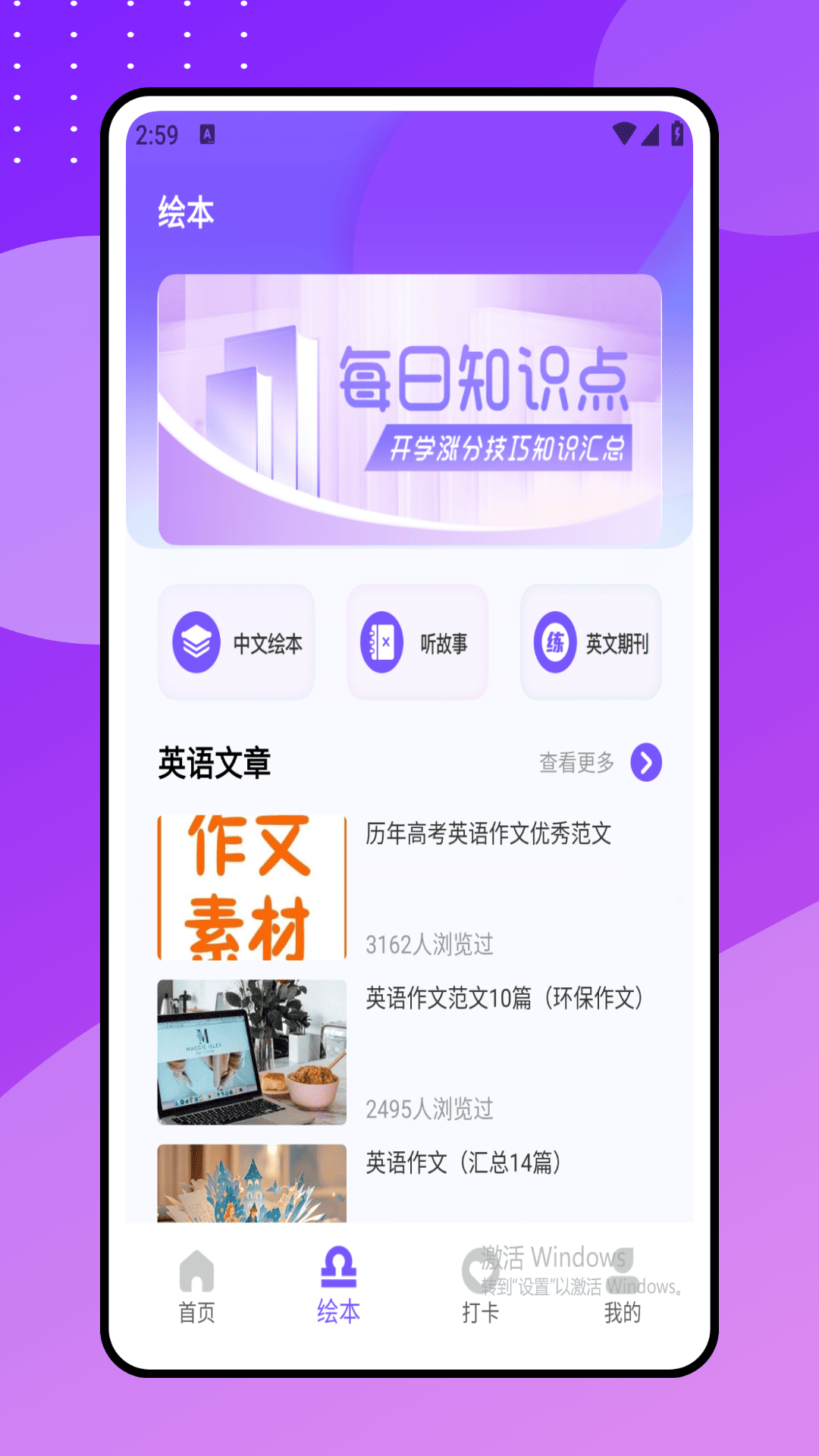Go to the 打卡 tab

[480, 1286]
